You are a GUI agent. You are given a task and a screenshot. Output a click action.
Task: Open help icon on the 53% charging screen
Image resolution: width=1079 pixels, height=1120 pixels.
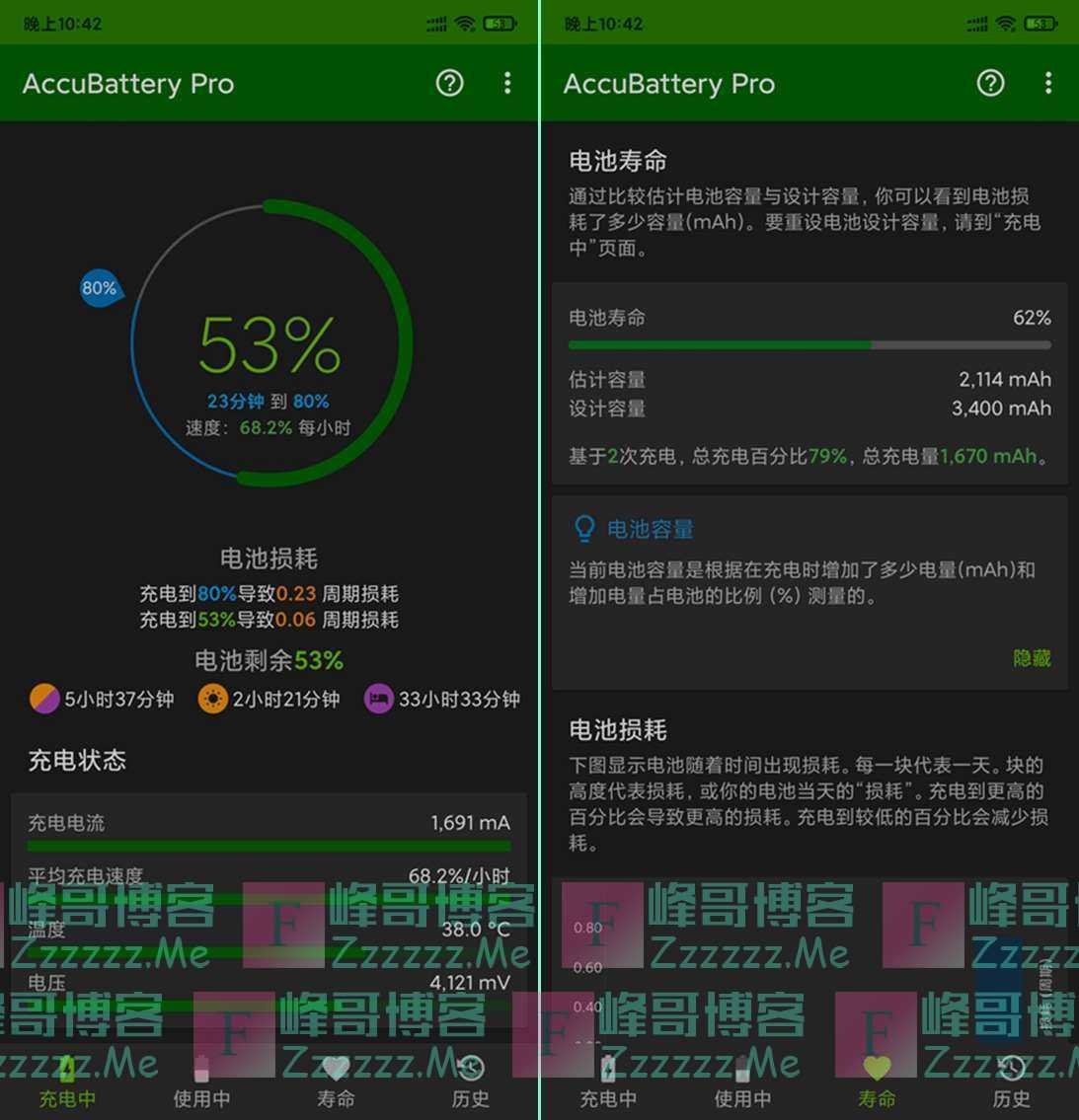[x=449, y=83]
